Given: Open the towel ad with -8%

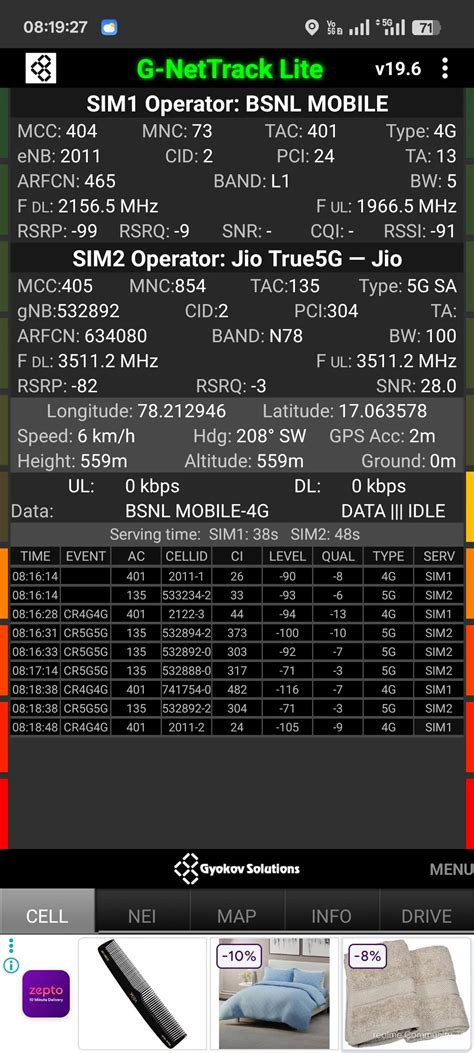Looking at the screenshot, I should pyautogui.click(x=405, y=993).
